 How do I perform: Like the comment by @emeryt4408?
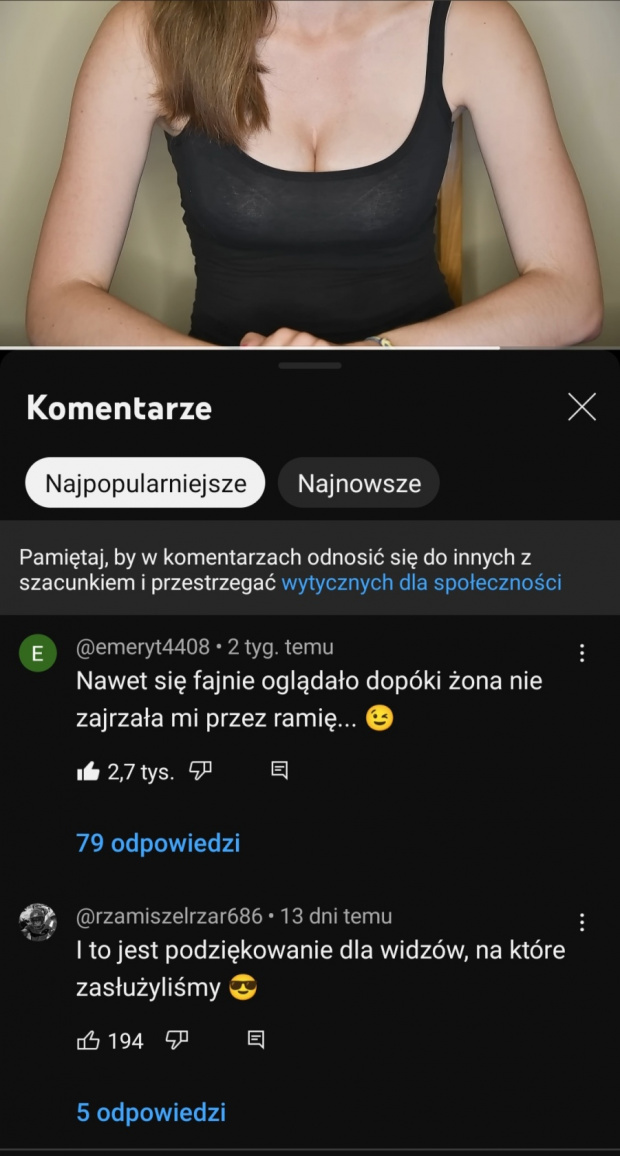pyautogui.click(x=88, y=771)
